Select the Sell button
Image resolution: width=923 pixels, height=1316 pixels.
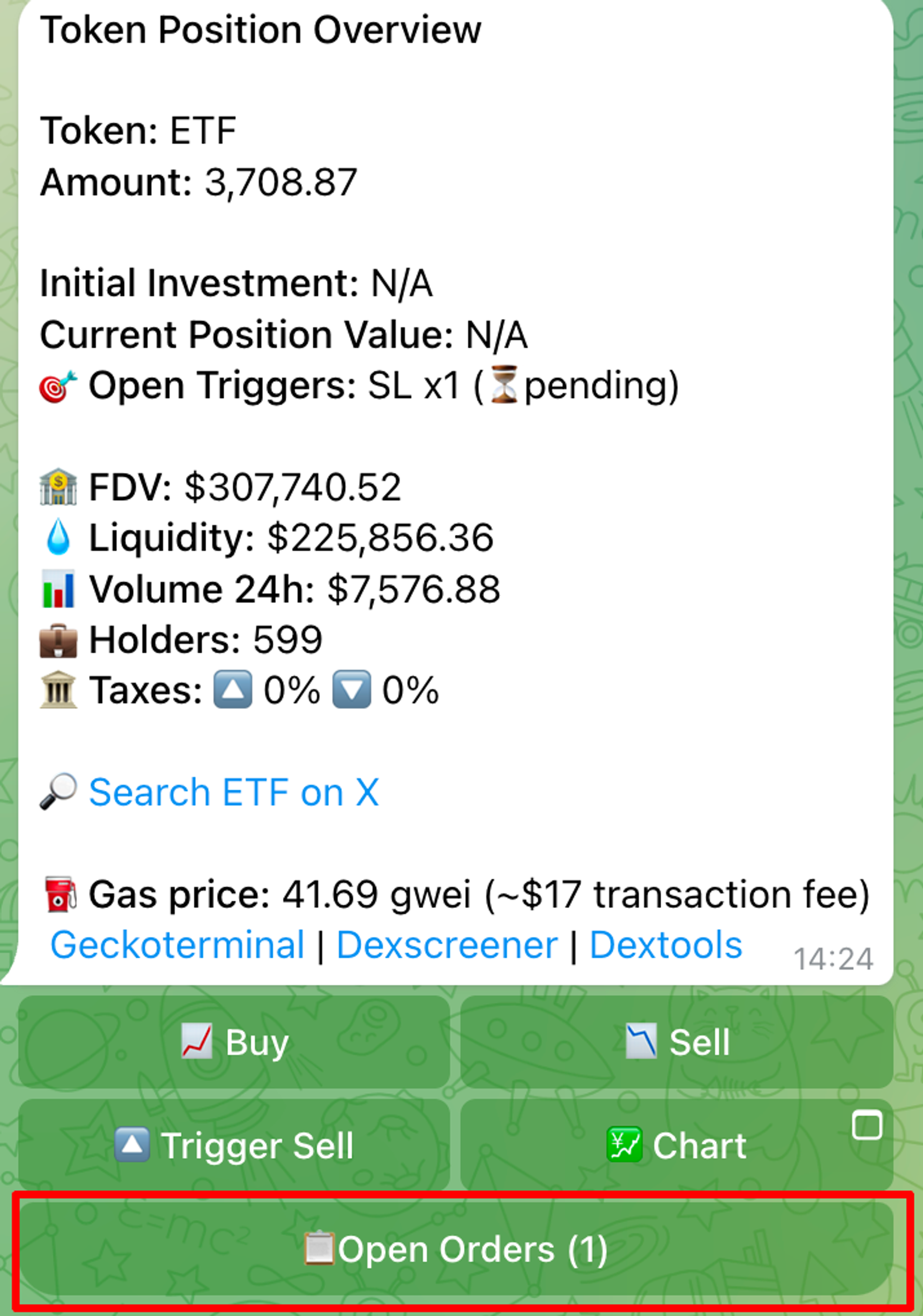click(x=677, y=1042)
